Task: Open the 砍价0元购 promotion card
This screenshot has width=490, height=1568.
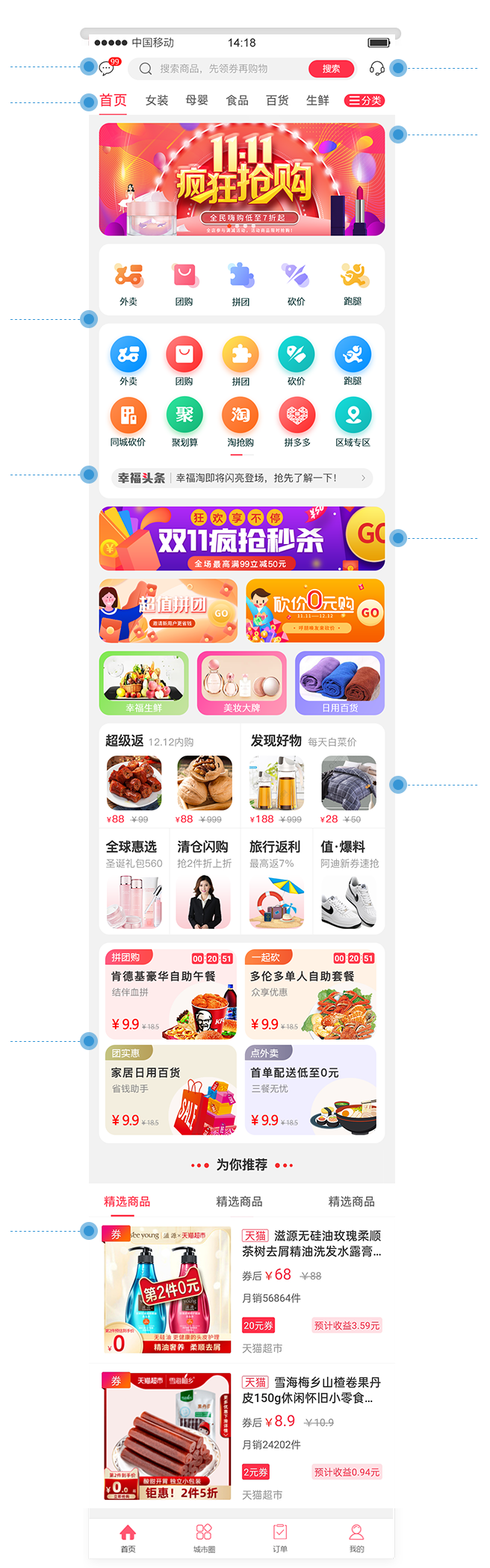Action: coord(315,611)
